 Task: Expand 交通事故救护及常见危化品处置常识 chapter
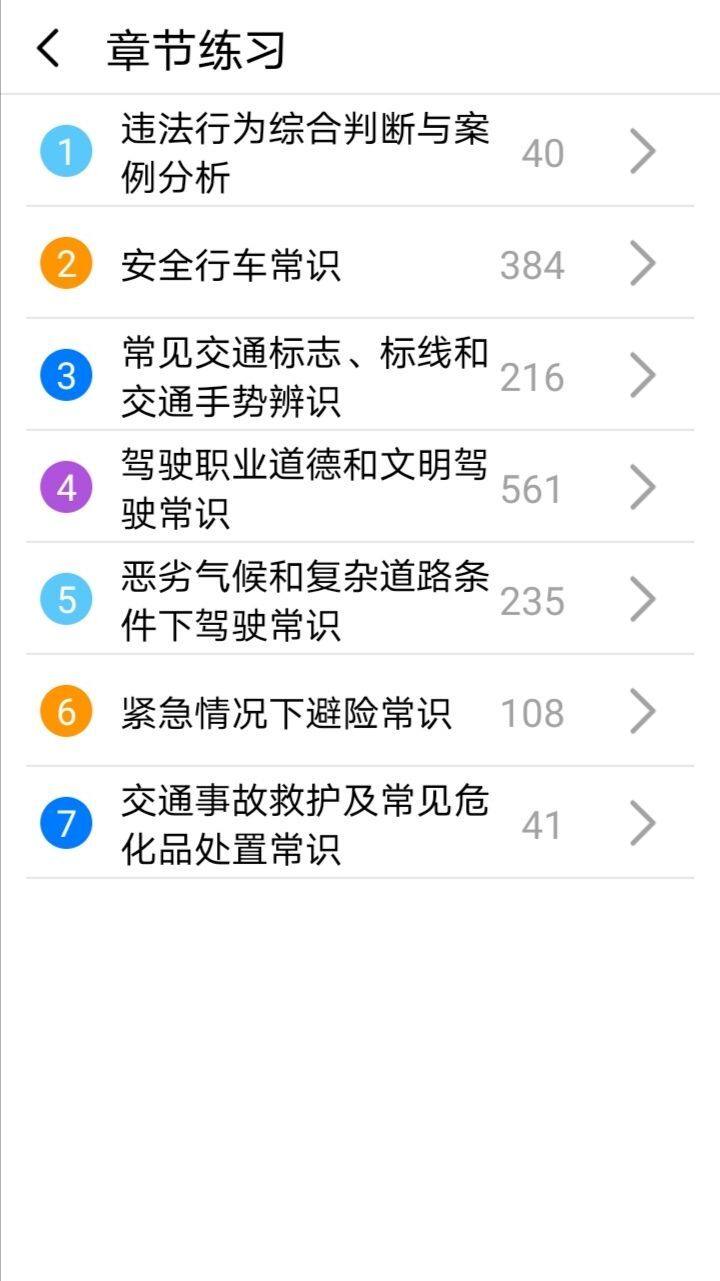[643, 822]
